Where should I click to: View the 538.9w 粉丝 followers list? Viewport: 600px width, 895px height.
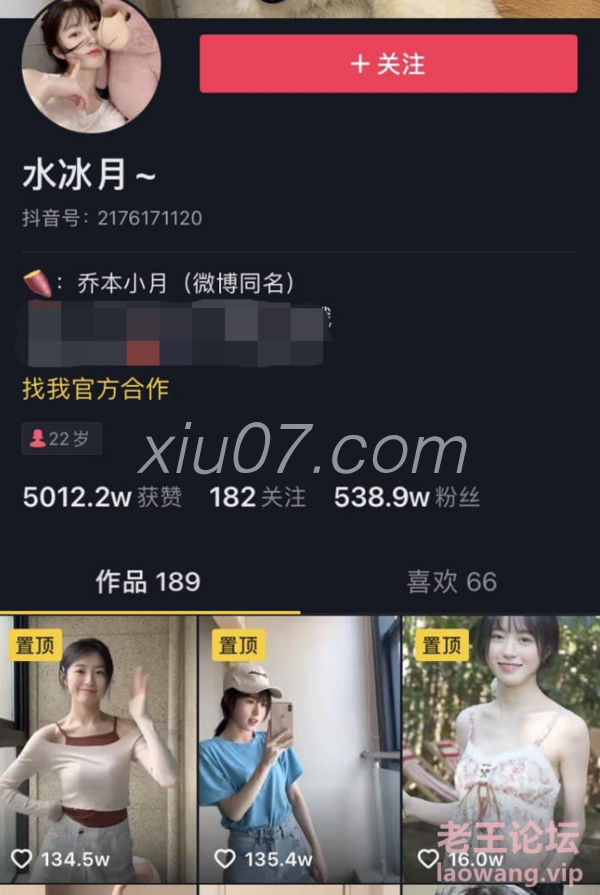point(406,497)
